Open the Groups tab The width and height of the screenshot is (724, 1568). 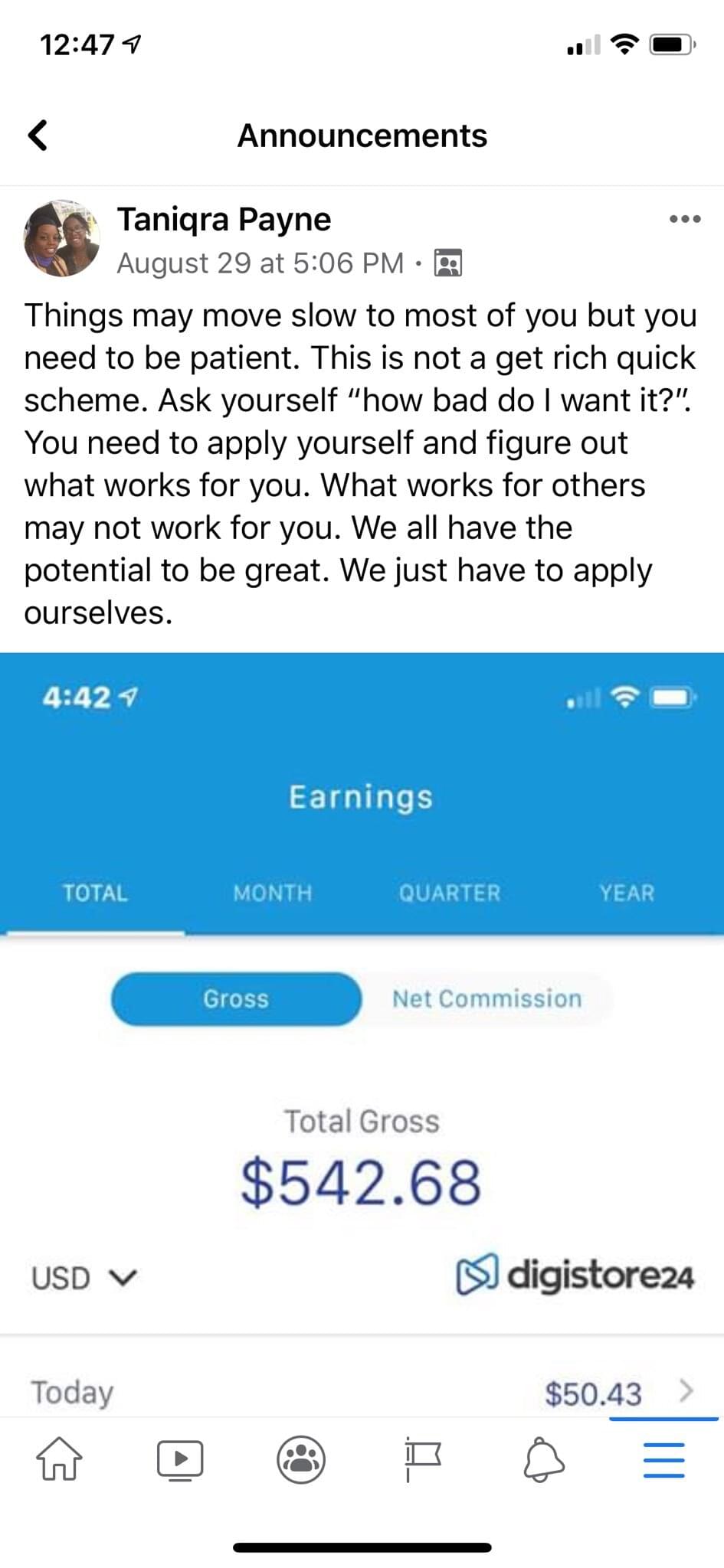coord(301,1459)
